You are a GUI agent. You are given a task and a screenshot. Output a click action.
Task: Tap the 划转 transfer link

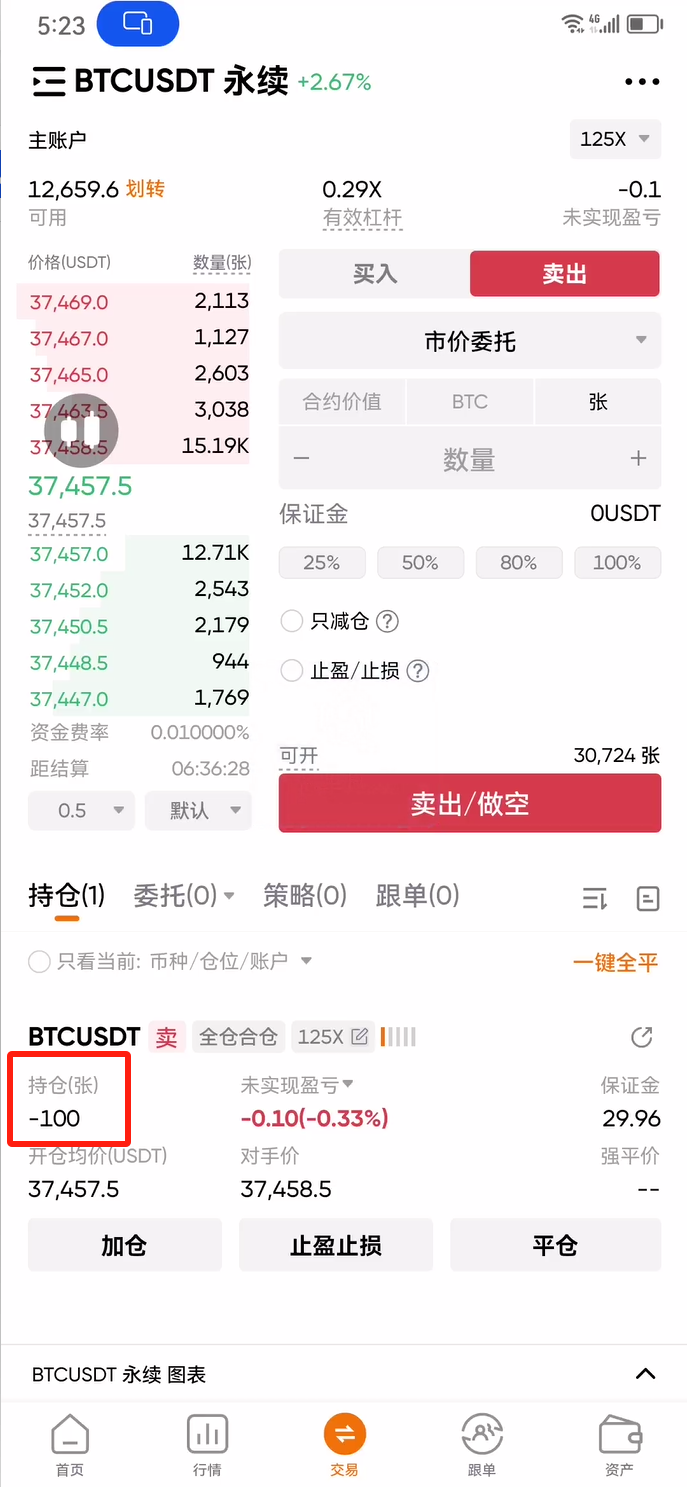coord(146,189)
